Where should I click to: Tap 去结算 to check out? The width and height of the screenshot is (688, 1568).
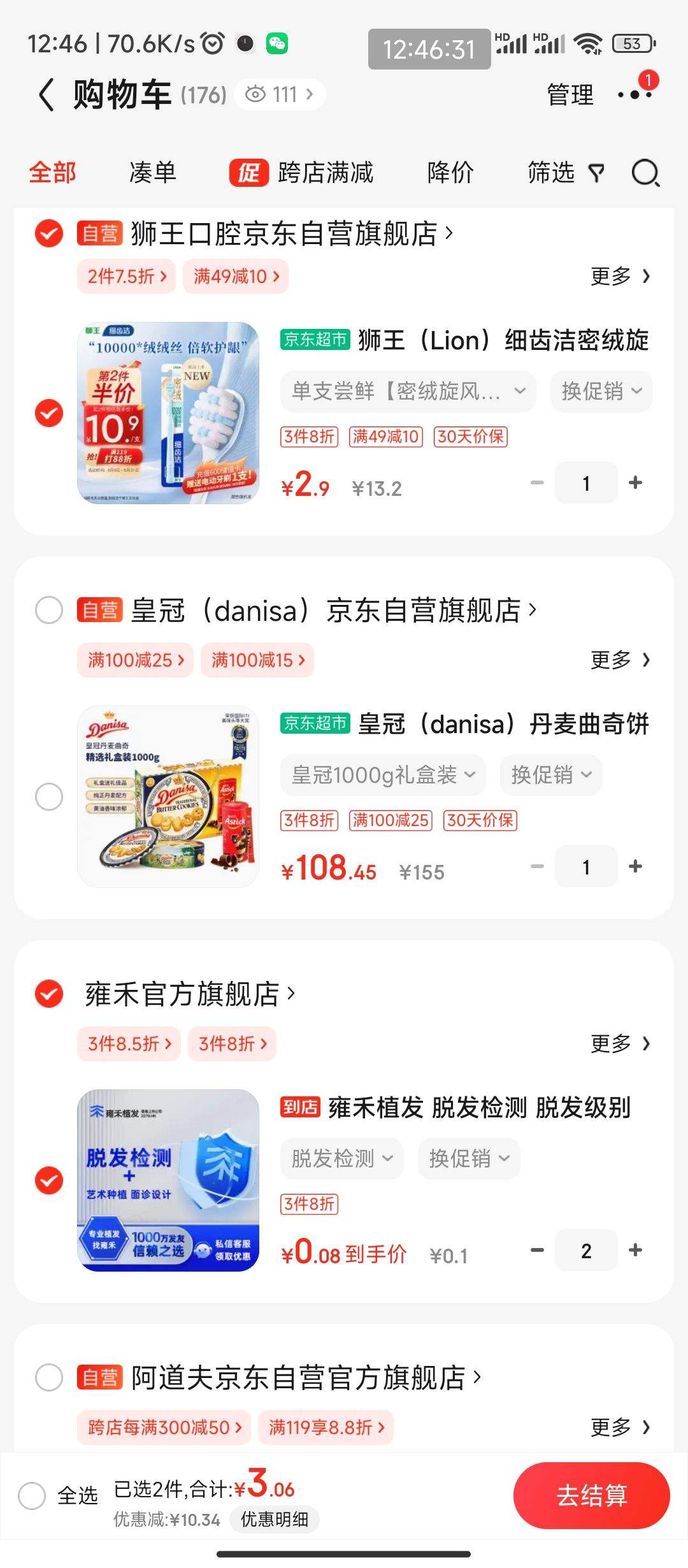point(591,1495)
